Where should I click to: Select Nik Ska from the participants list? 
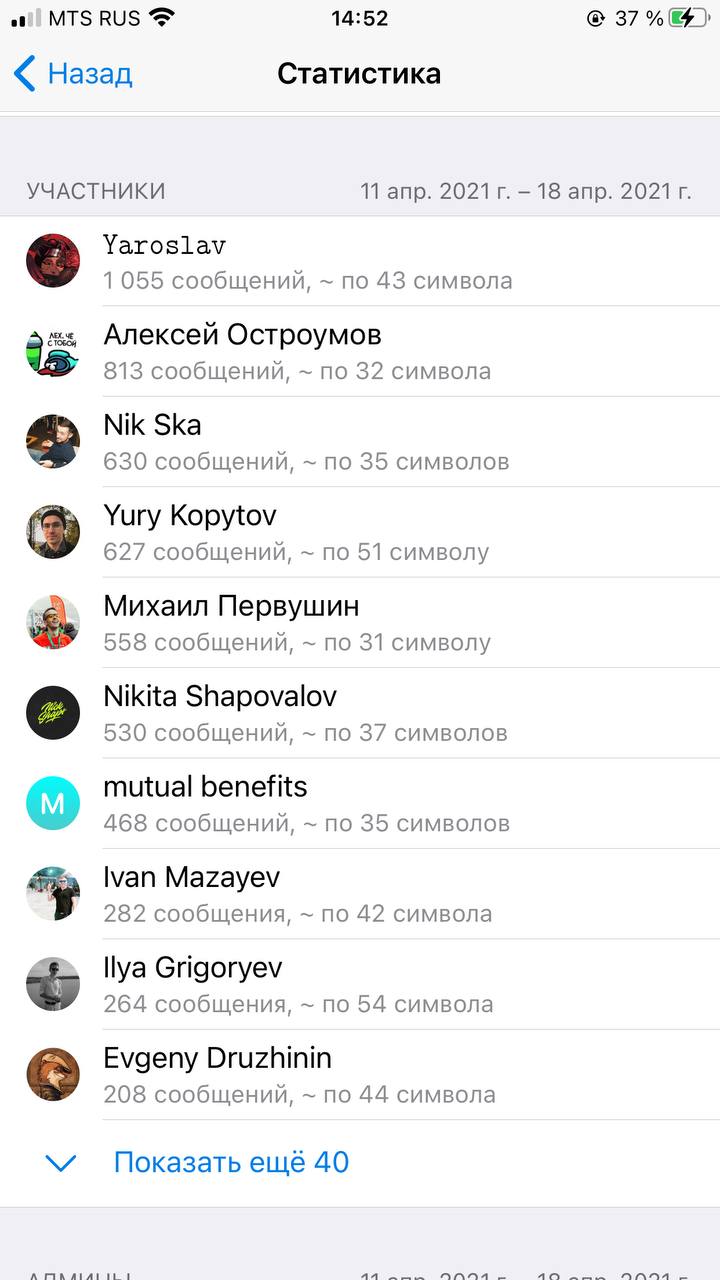coord(360,442)
